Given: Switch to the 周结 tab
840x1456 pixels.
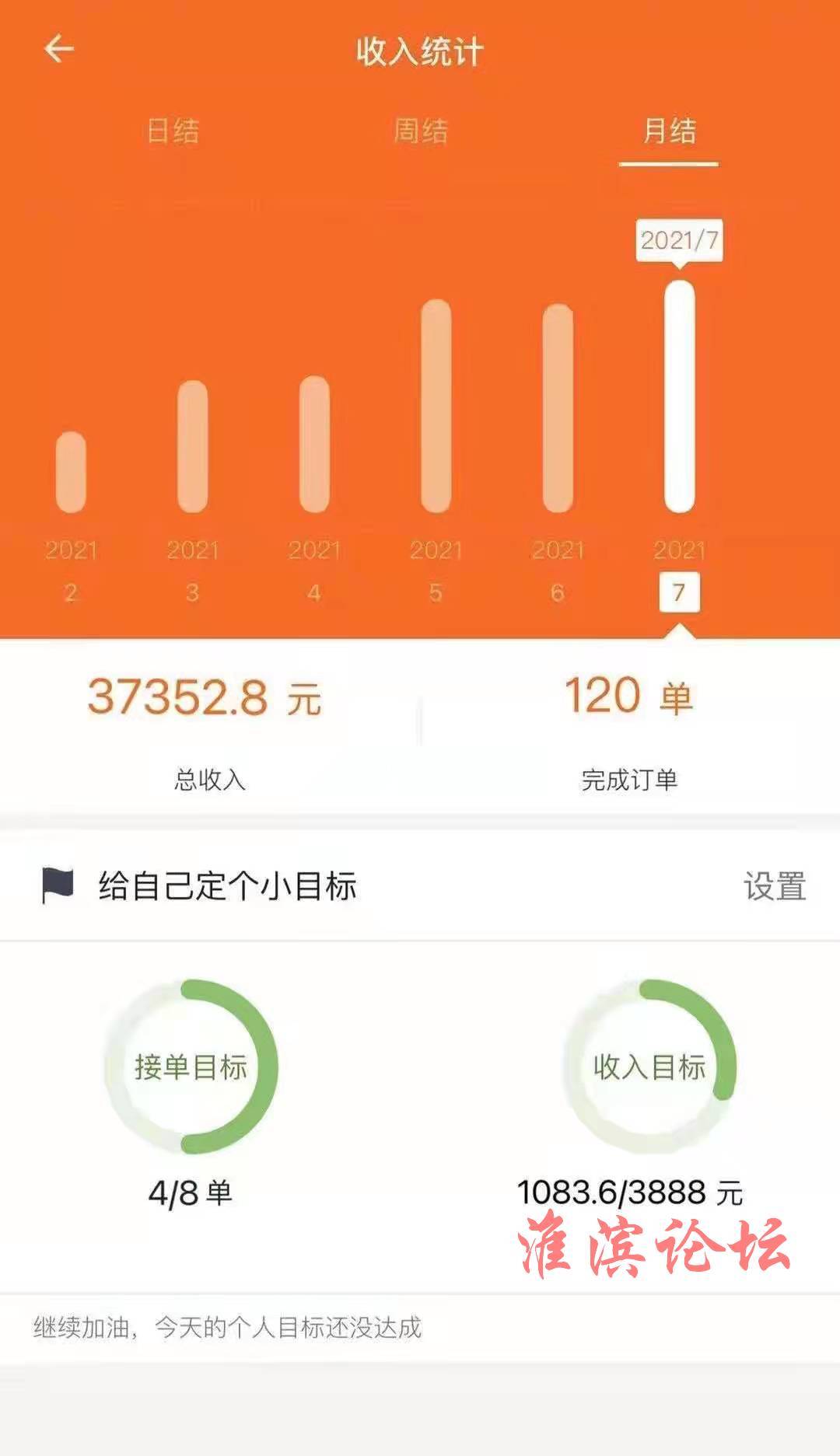Looking at the screenshot, I should [420, 131].
